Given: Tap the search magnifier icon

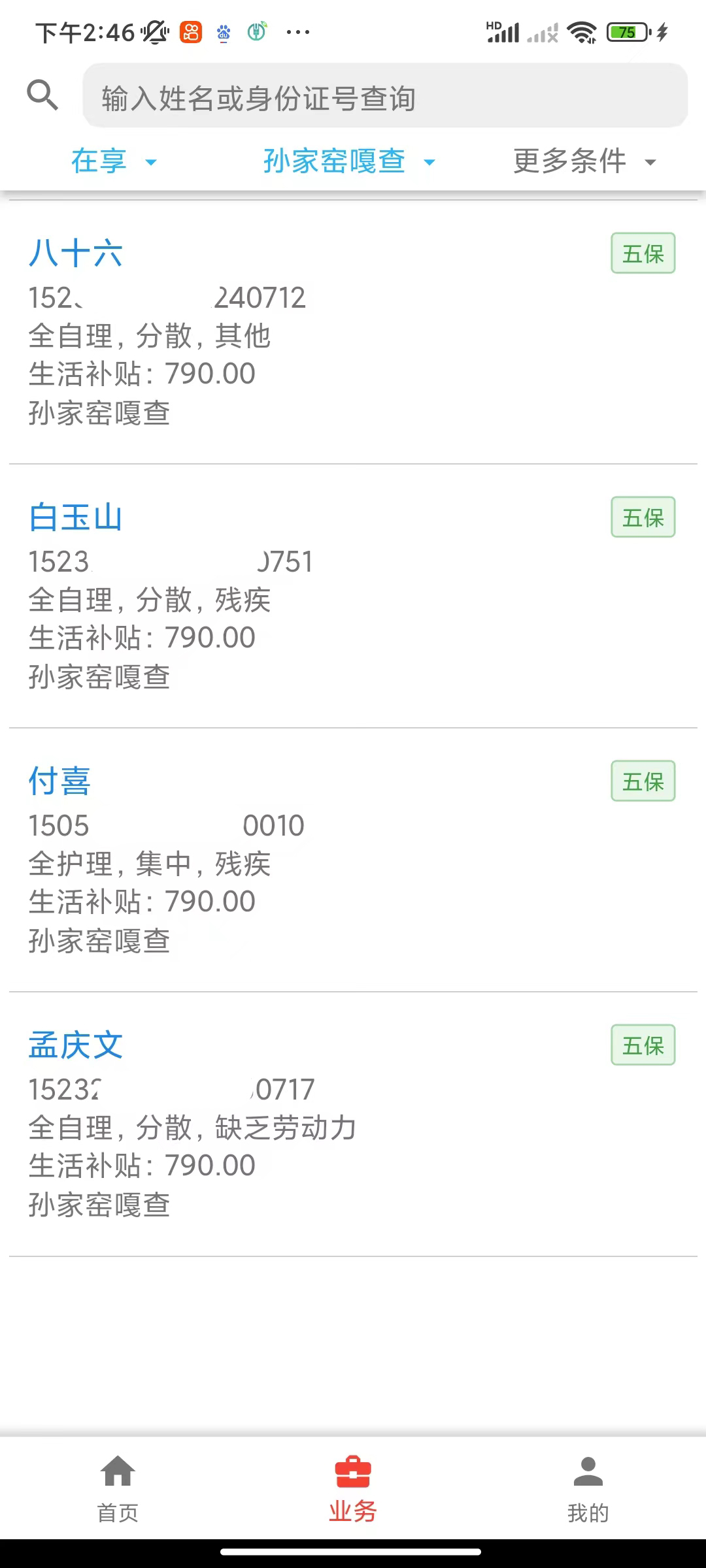Looking at the screenshot, I should coord(42,95).
